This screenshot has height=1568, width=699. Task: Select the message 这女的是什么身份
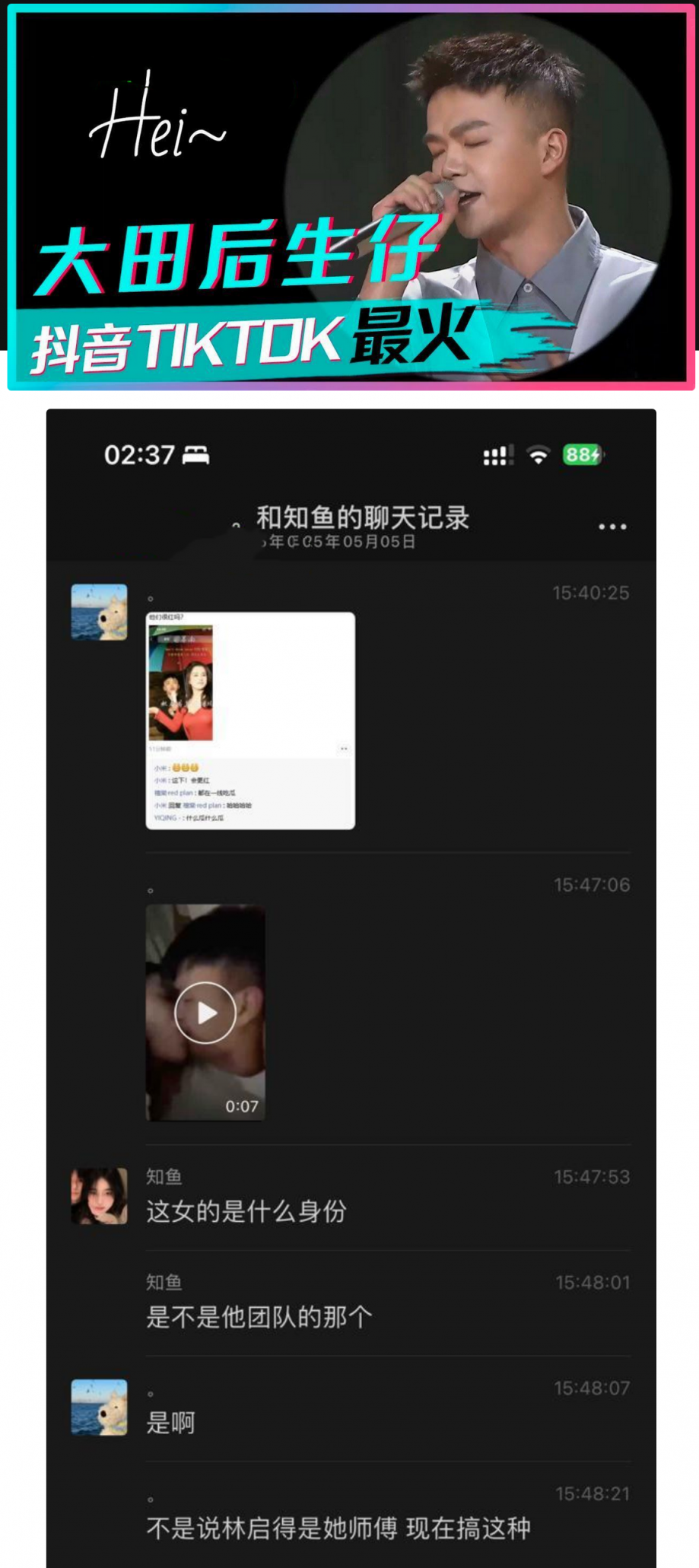pos(245,1213)
